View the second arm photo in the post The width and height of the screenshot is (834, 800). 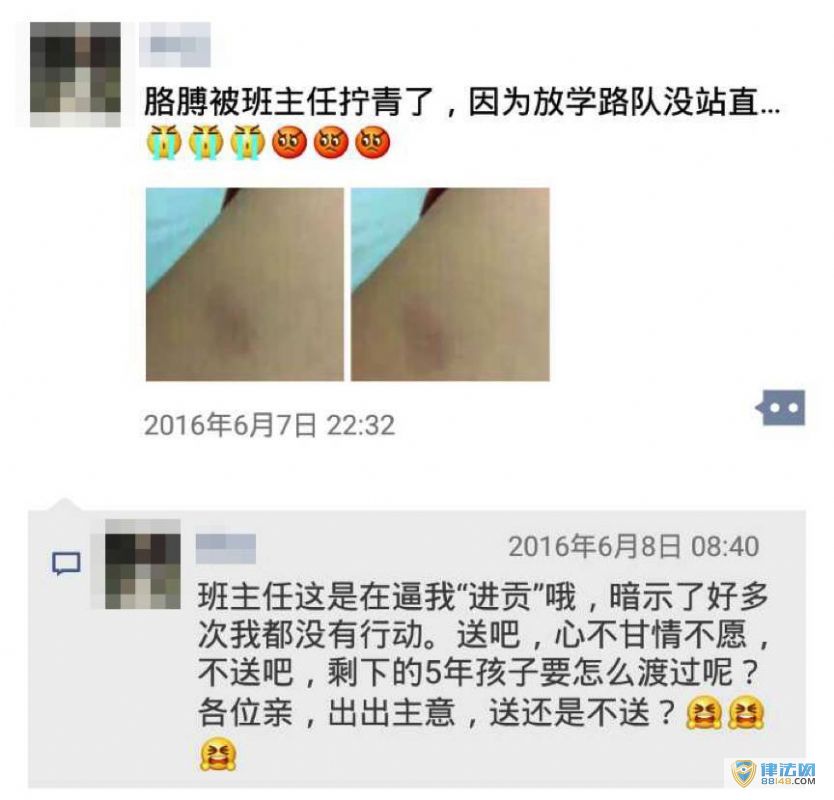[450, 284]
